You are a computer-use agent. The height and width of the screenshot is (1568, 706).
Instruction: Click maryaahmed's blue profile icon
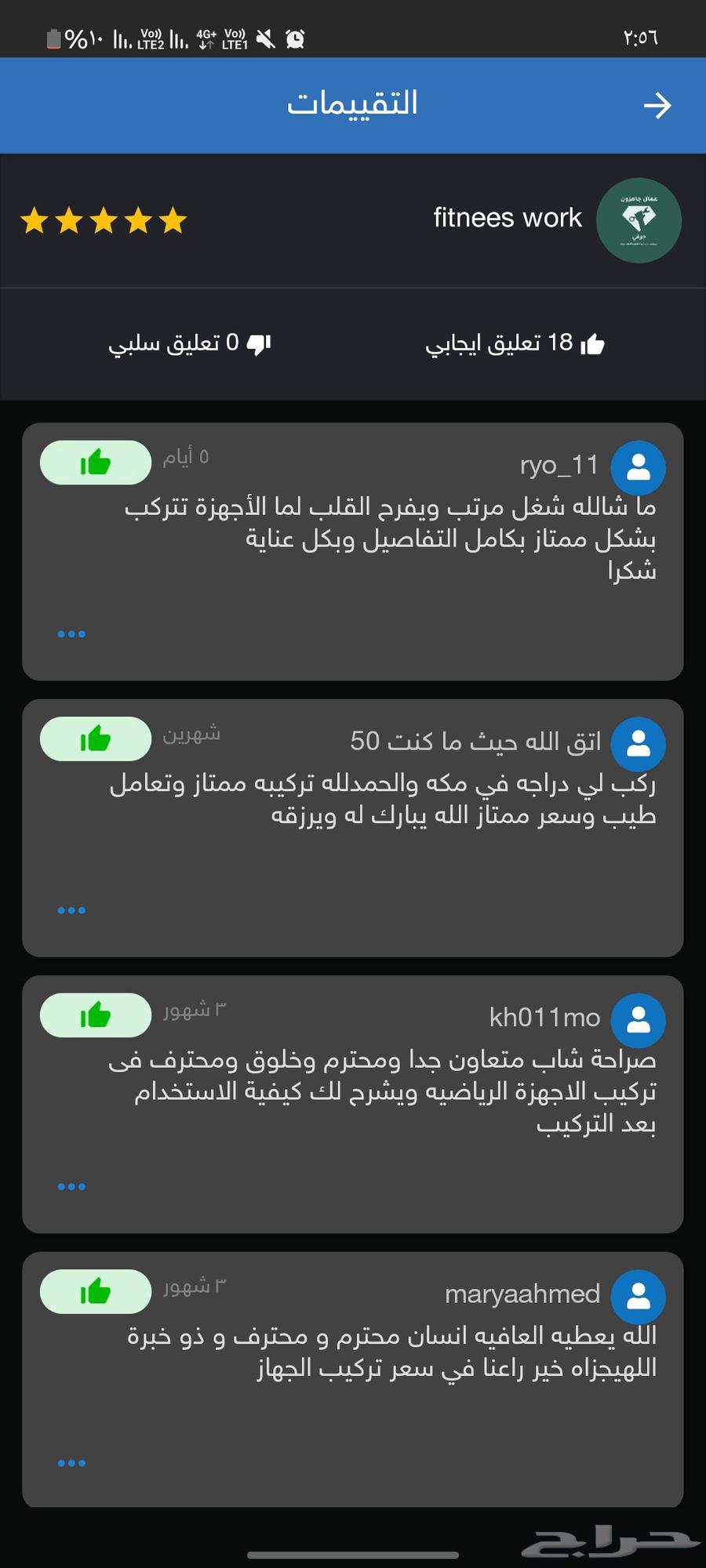coord(639,1295)
